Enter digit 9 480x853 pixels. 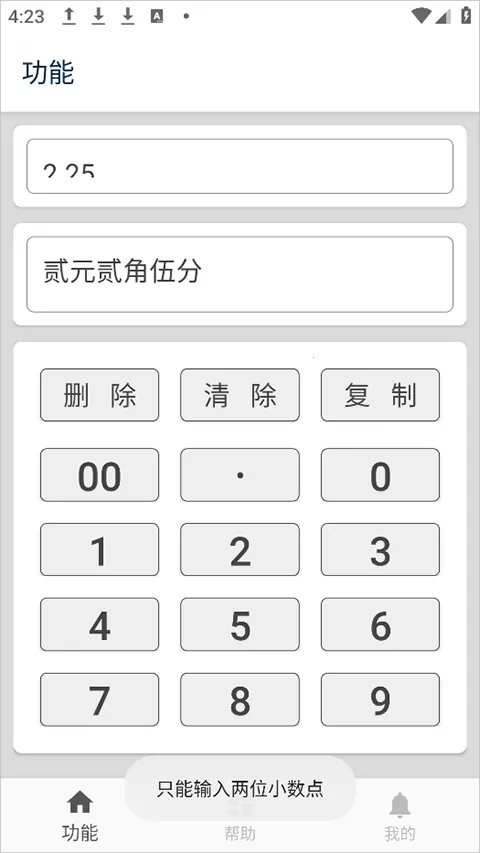(x=380, y=700)
